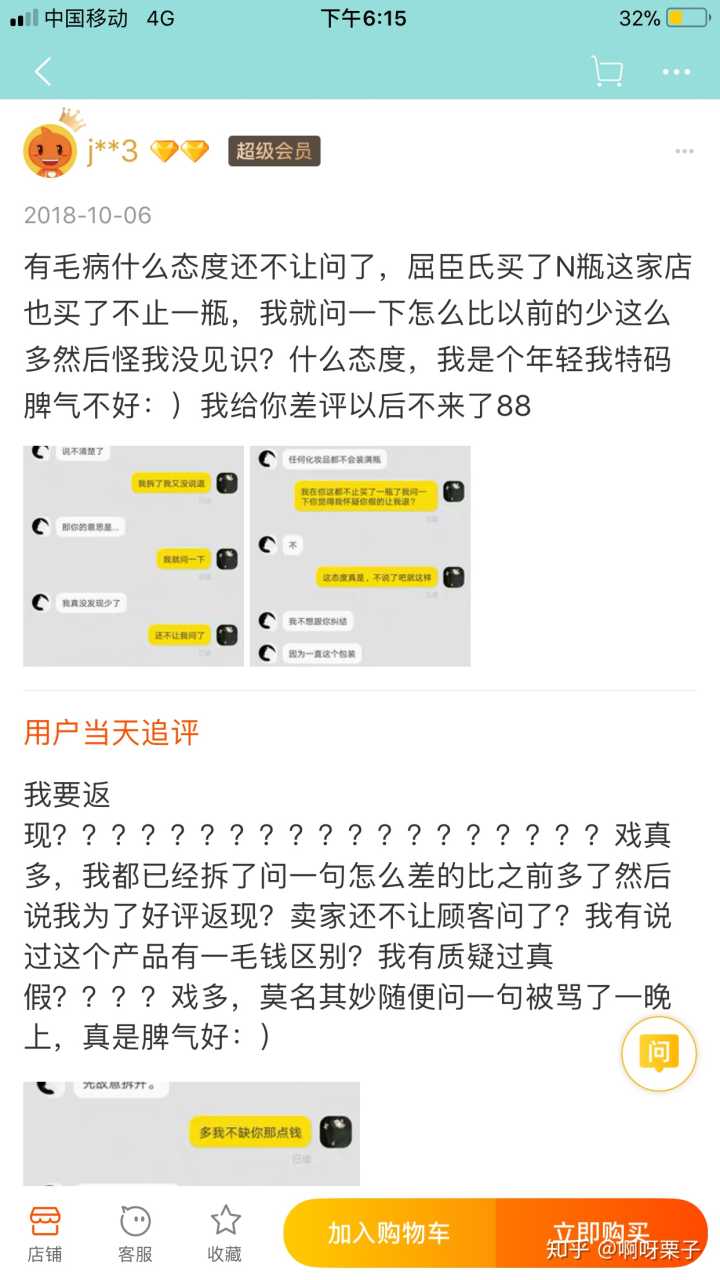Add item to 收藏 favorites
This screenshot has width=720, height=1280.
coord(225,1232)
